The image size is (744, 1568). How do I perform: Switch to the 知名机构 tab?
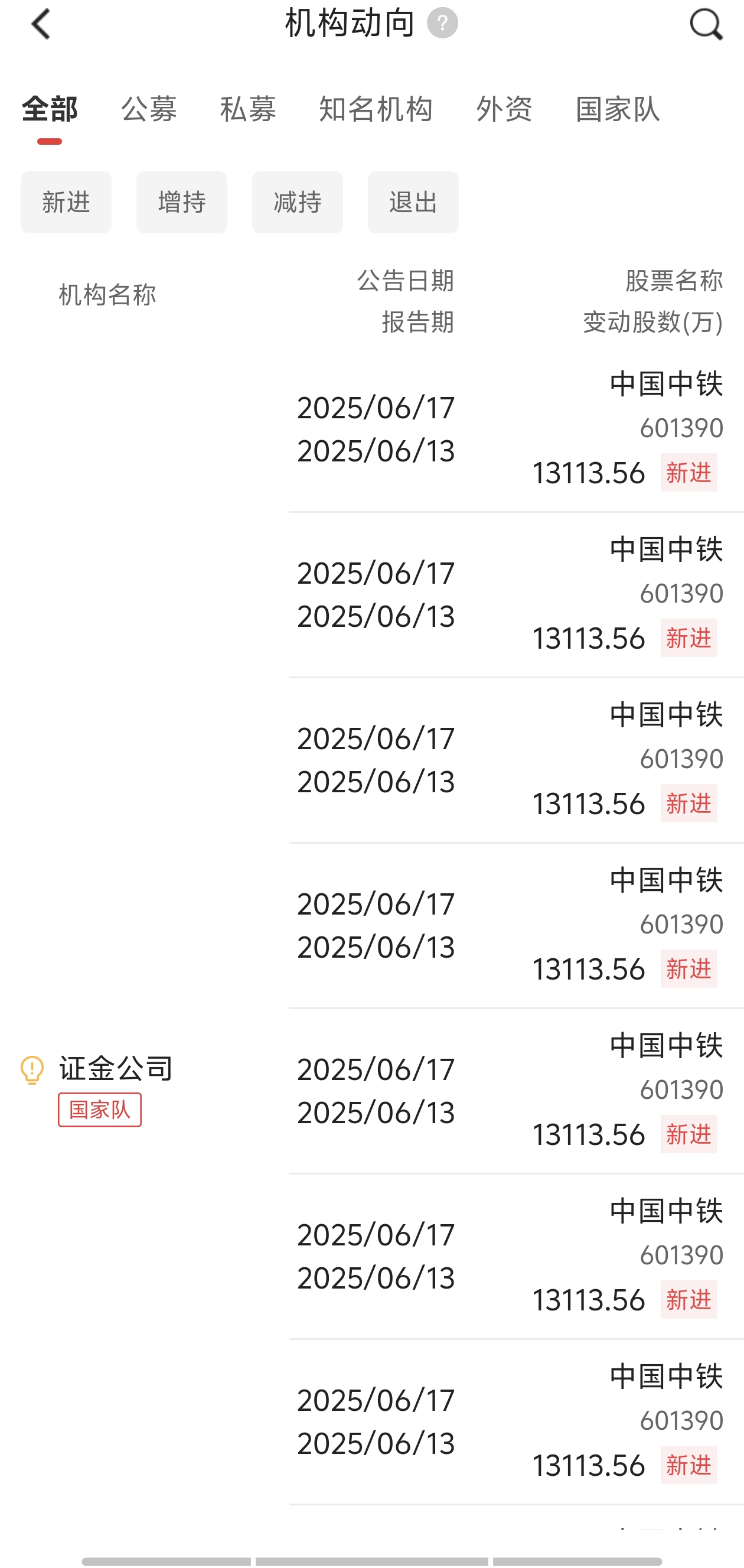[376, 109]
